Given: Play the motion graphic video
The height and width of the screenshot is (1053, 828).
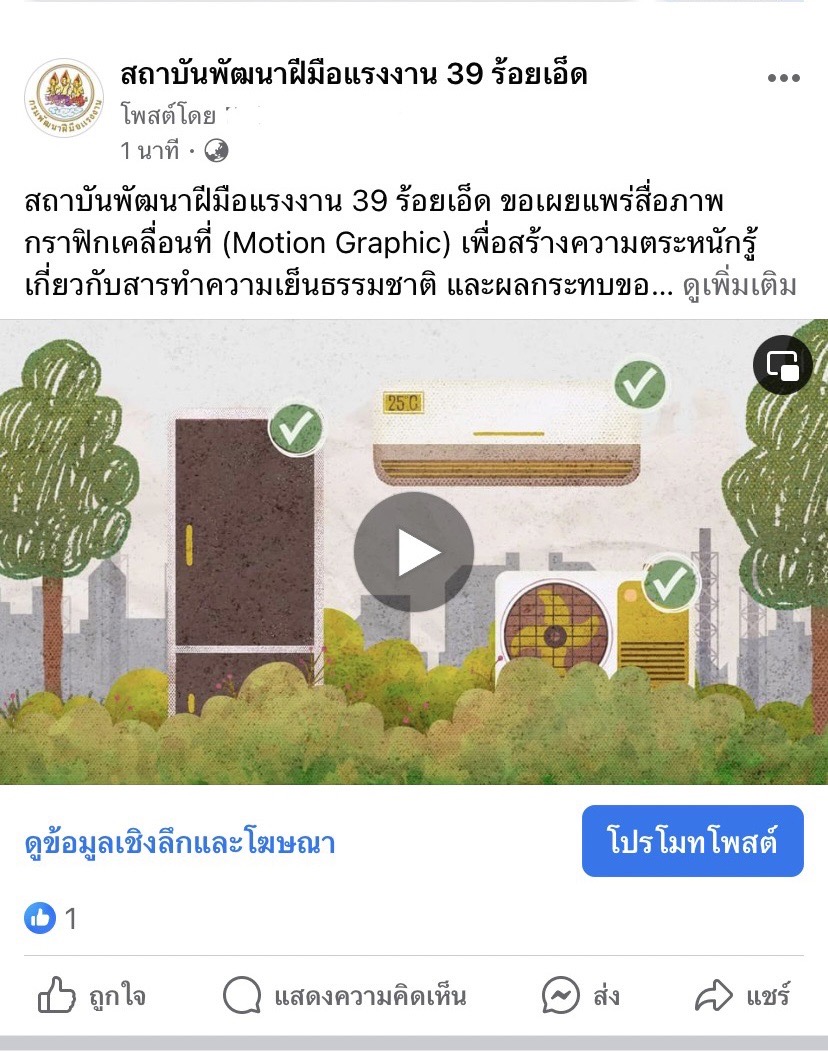Looking at the screenshot, I should pyautogui.click(x=413, y=552).
